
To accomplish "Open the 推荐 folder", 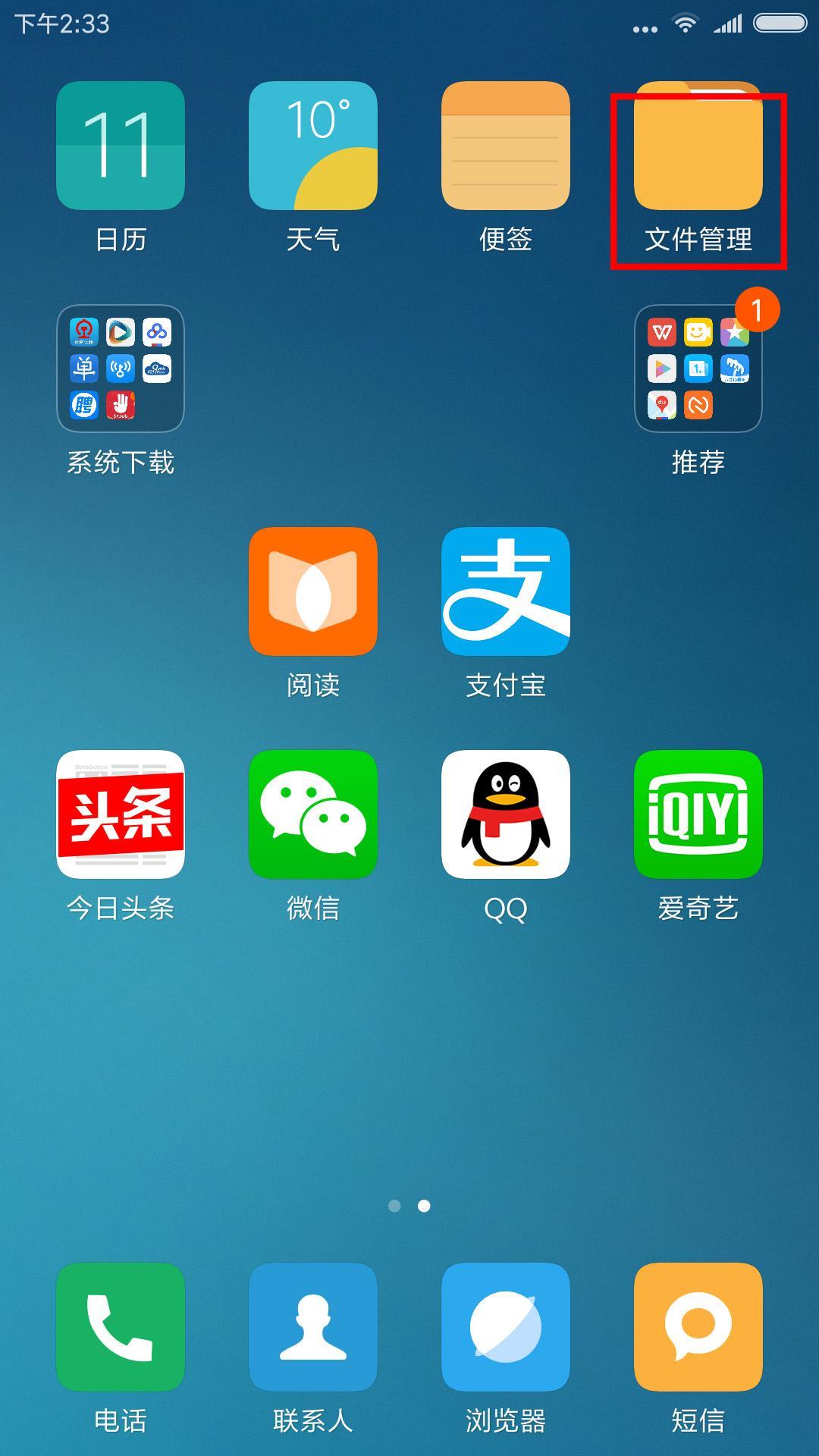I will click(698, 369).
